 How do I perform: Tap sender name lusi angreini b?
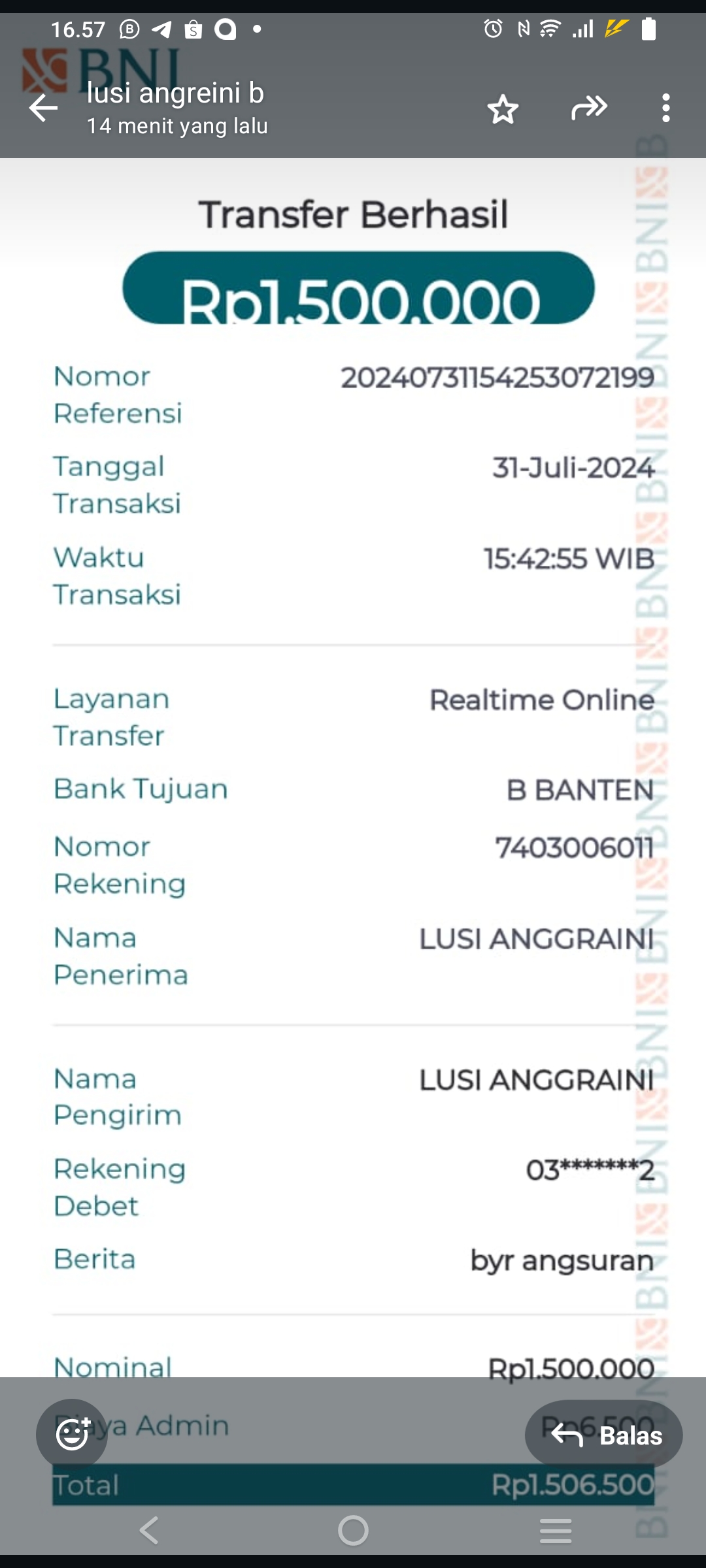(173, 93)
